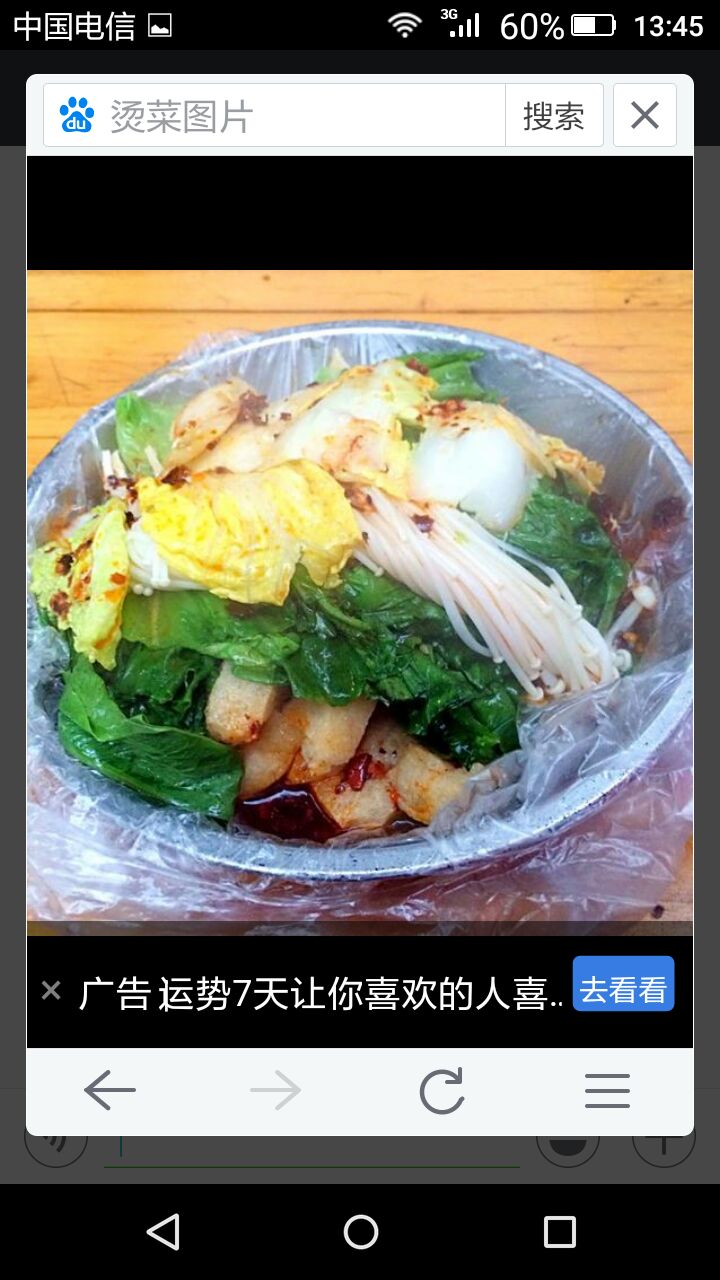Reload the current page
Screen dimensions: 720x1280
click(441, 1090)
